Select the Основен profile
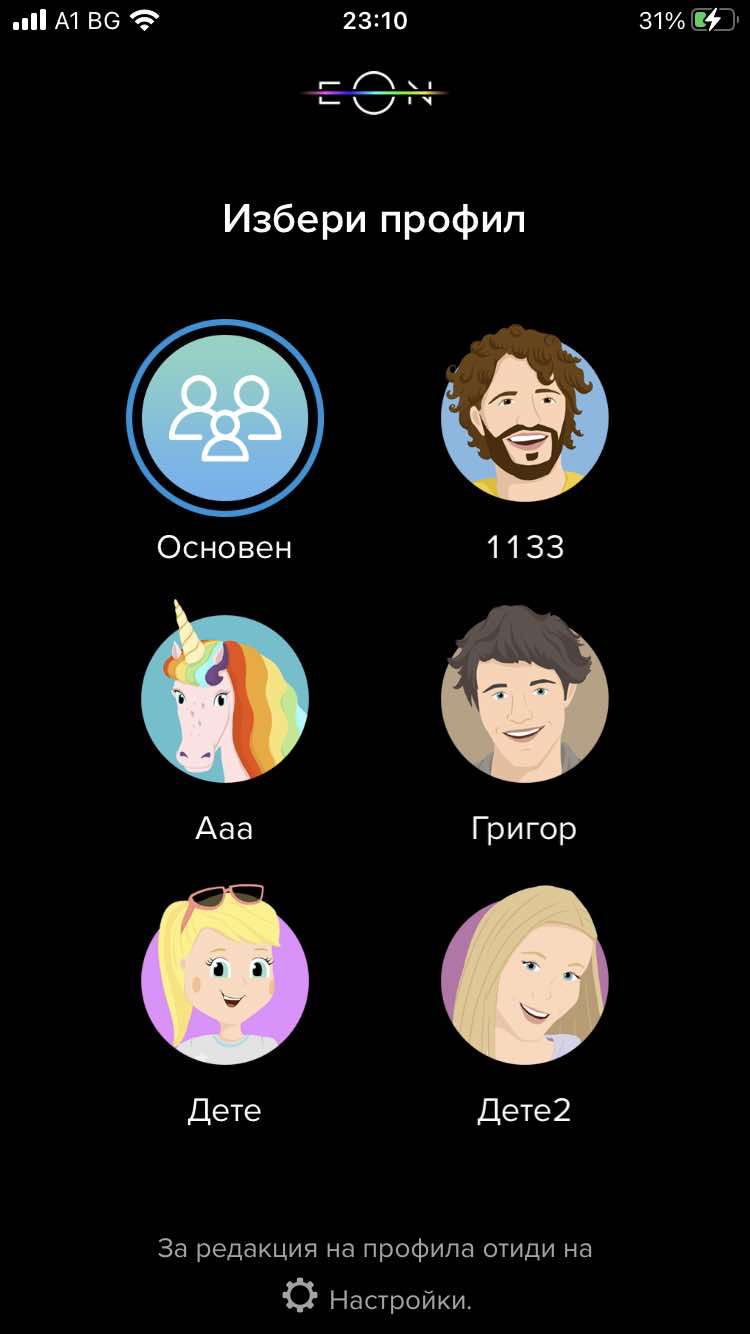The image size is (750, 1334). (x=225, y=418)
